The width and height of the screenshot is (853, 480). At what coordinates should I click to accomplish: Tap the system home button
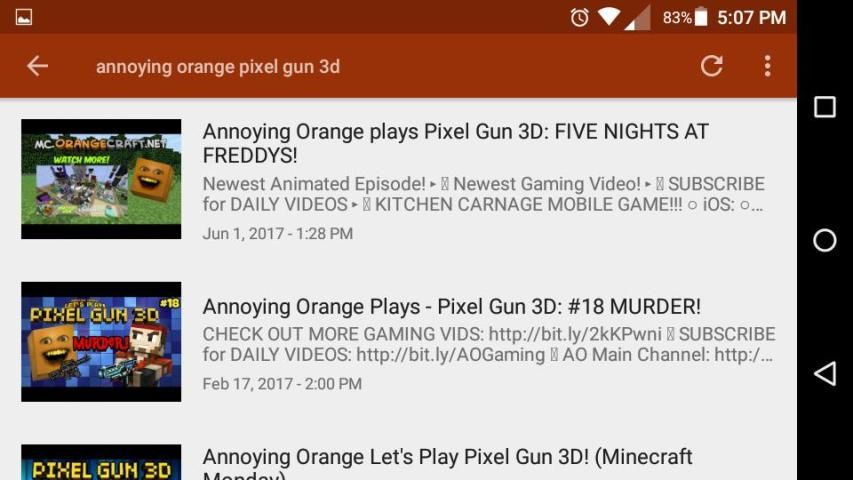point(824,240)
